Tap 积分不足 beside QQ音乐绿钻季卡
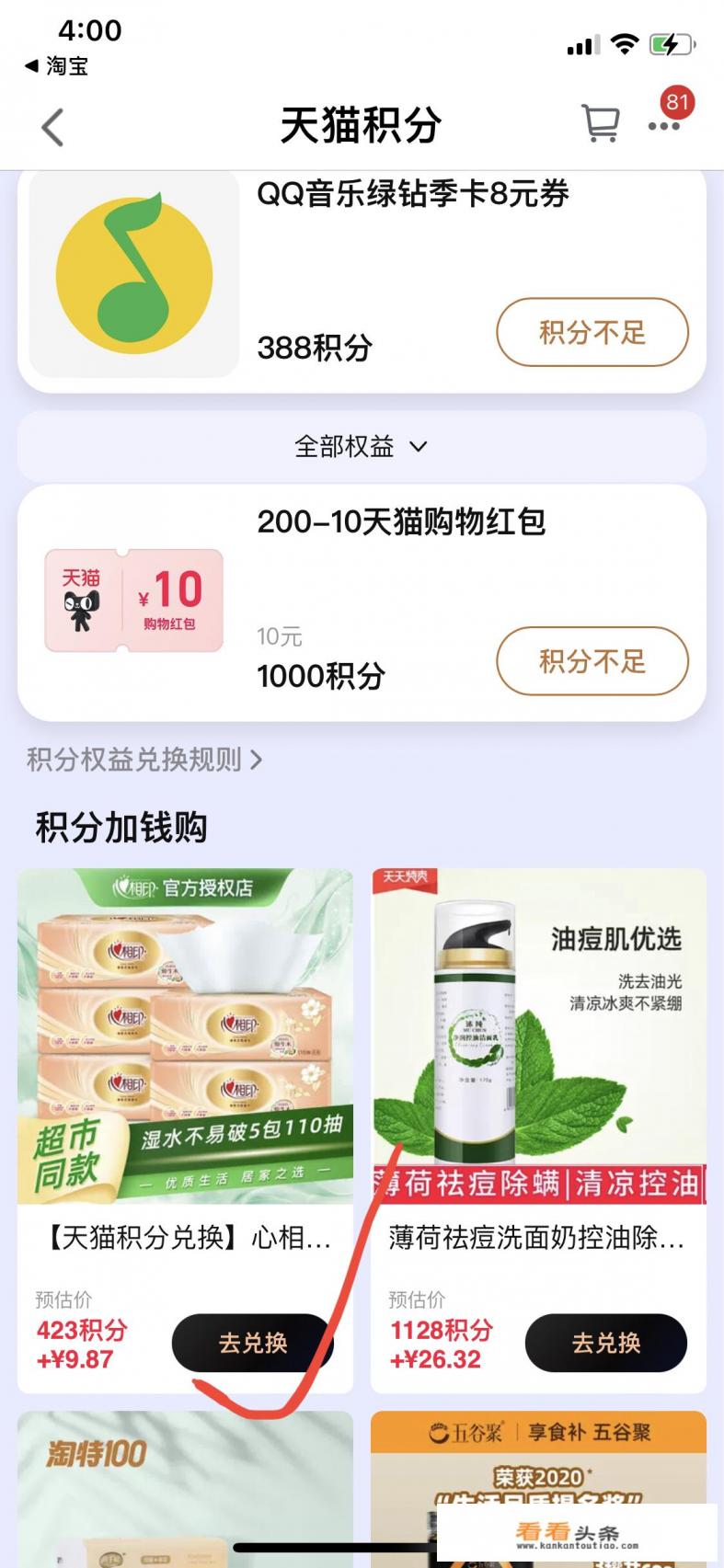The height and width of the screenshot is (1568, 724). pos(592,333)
